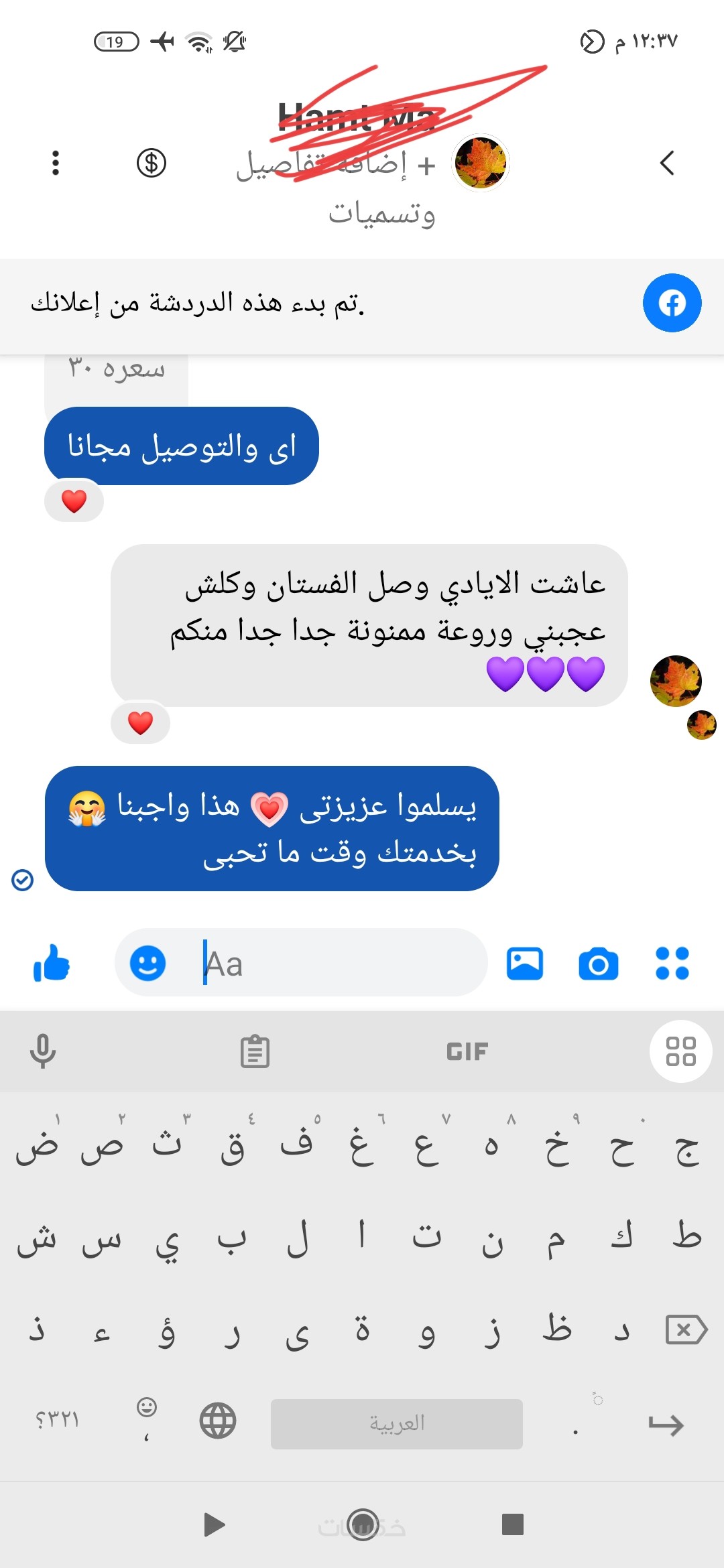Open the contact's profile picture in header
The image size is (724, 1568).
(481, 163)
